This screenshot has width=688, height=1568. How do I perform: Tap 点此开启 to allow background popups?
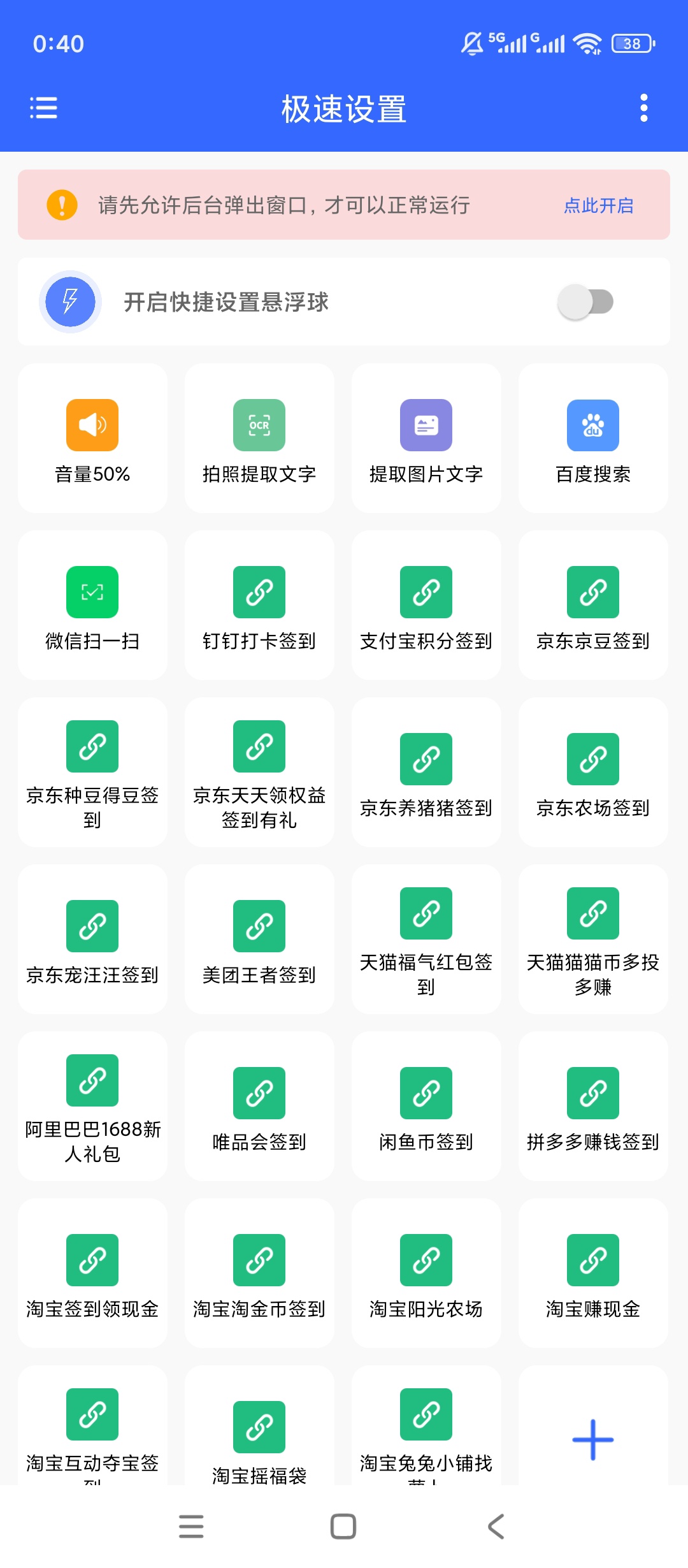tap(598, 205)
